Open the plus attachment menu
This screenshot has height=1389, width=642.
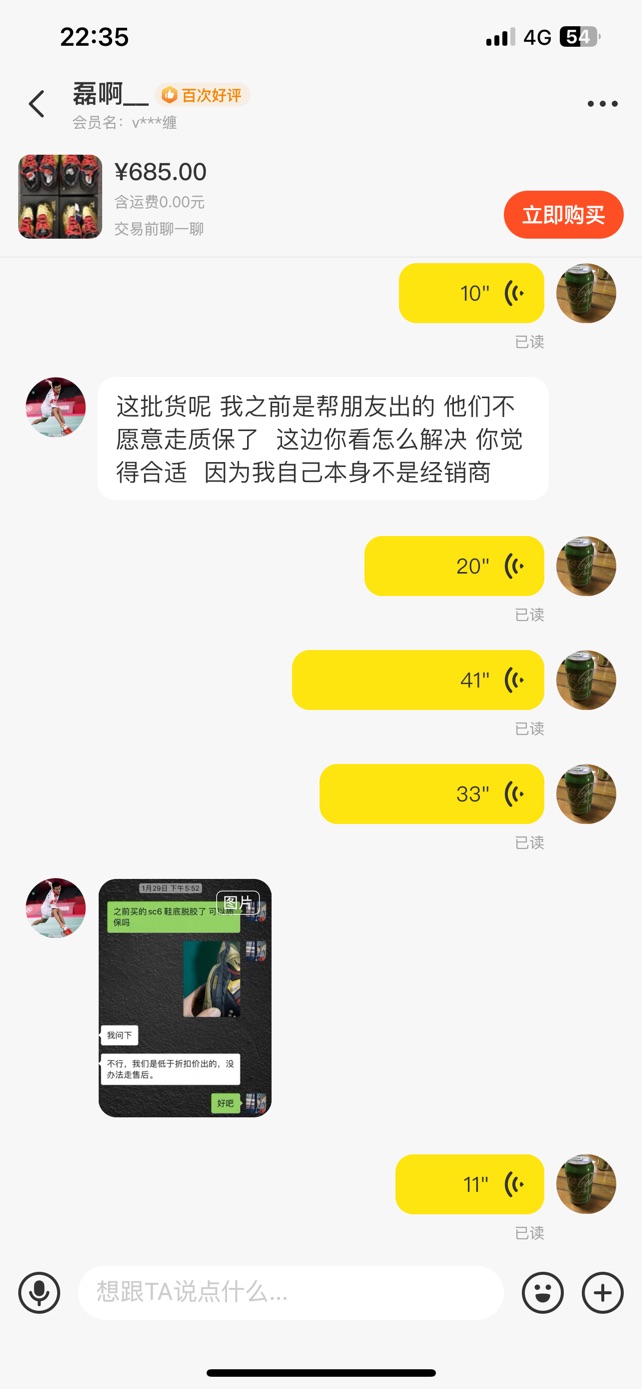click(602, 1292)
